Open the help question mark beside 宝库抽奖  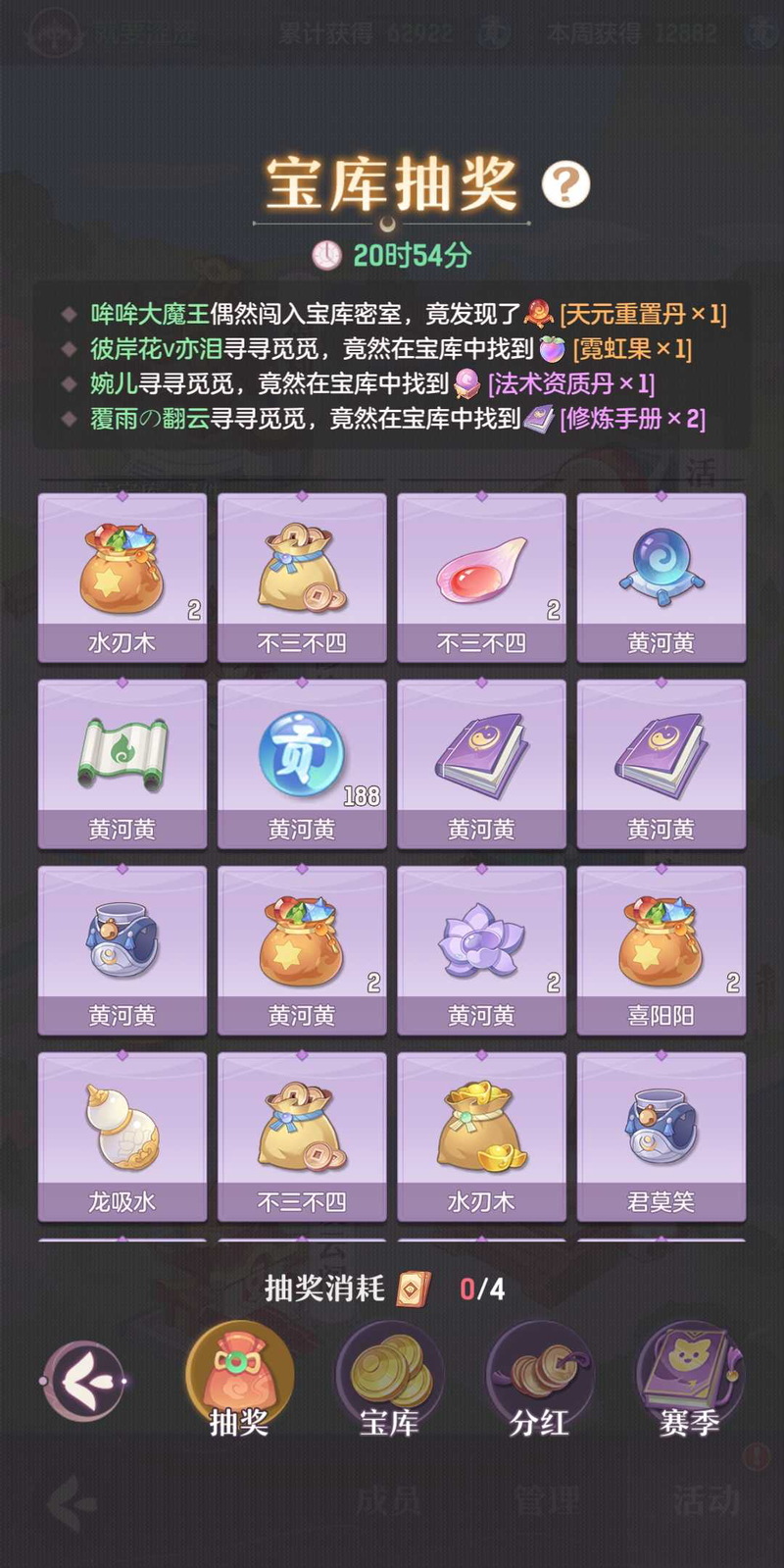pyautogui.click(x=565, y=183)
